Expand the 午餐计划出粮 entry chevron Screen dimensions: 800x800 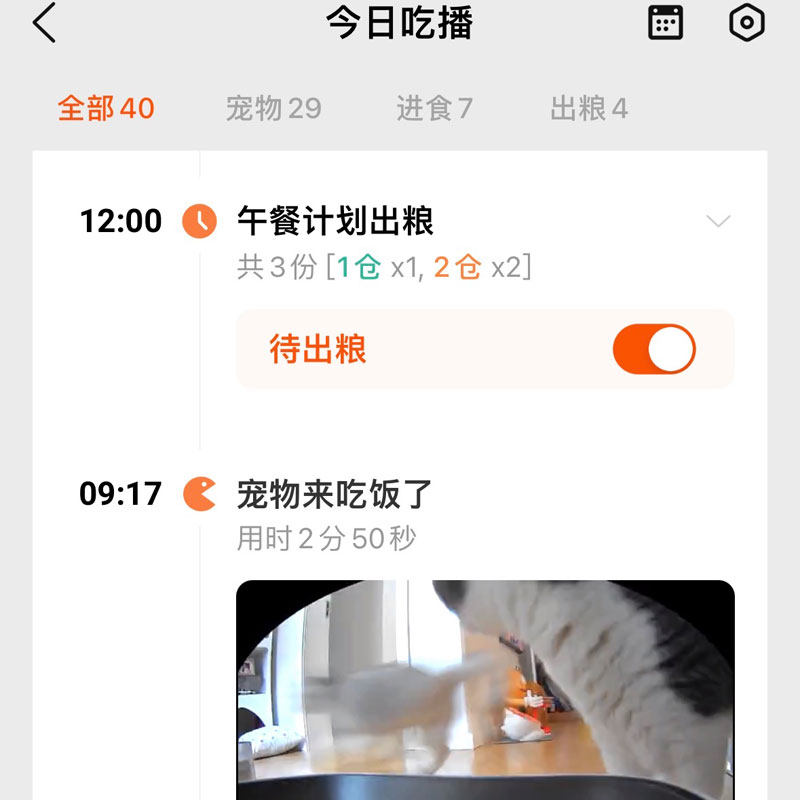718,221
